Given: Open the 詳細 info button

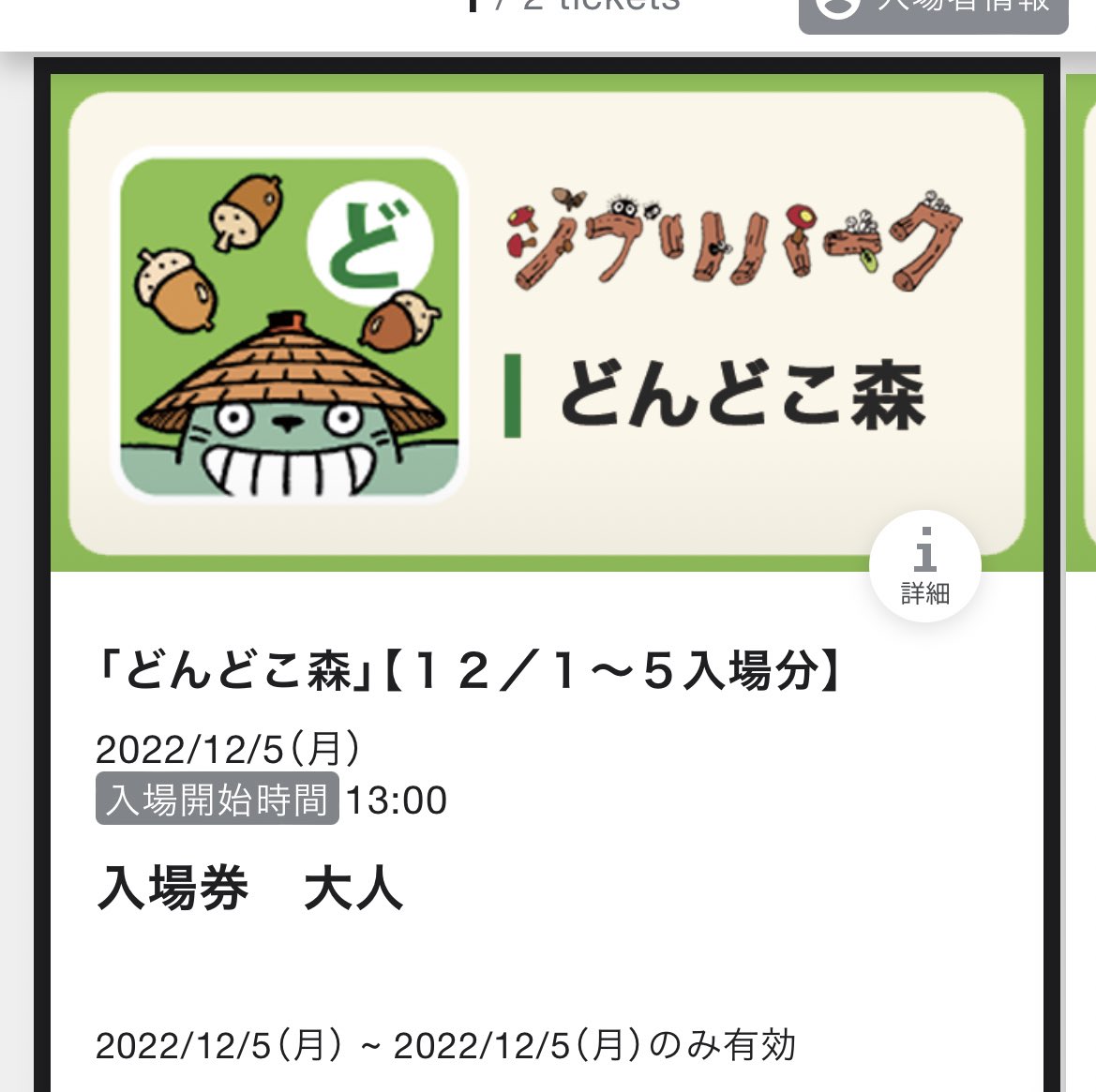Looking at the screenshot, I should click(x=924, y=567).
